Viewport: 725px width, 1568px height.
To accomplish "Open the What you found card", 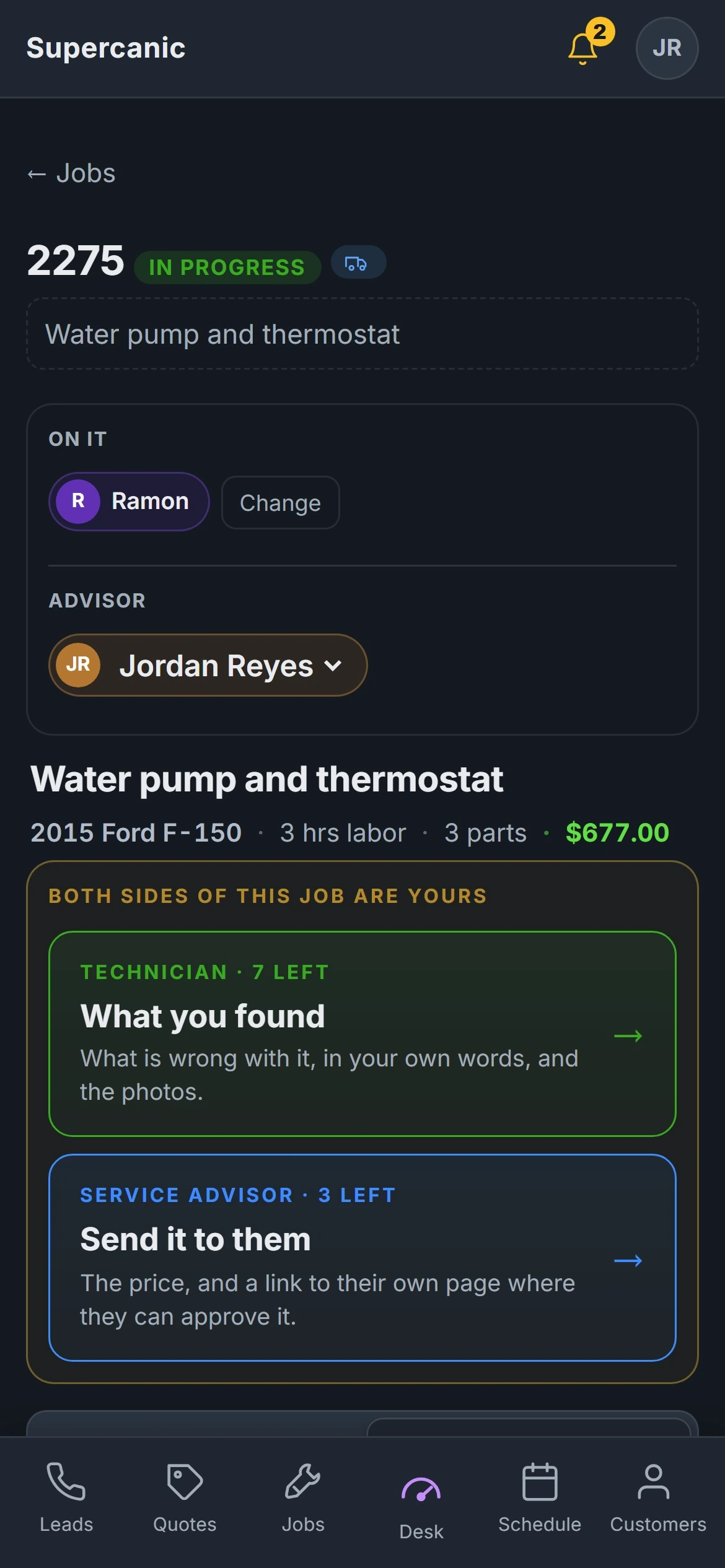I will tap(362, 1034).
